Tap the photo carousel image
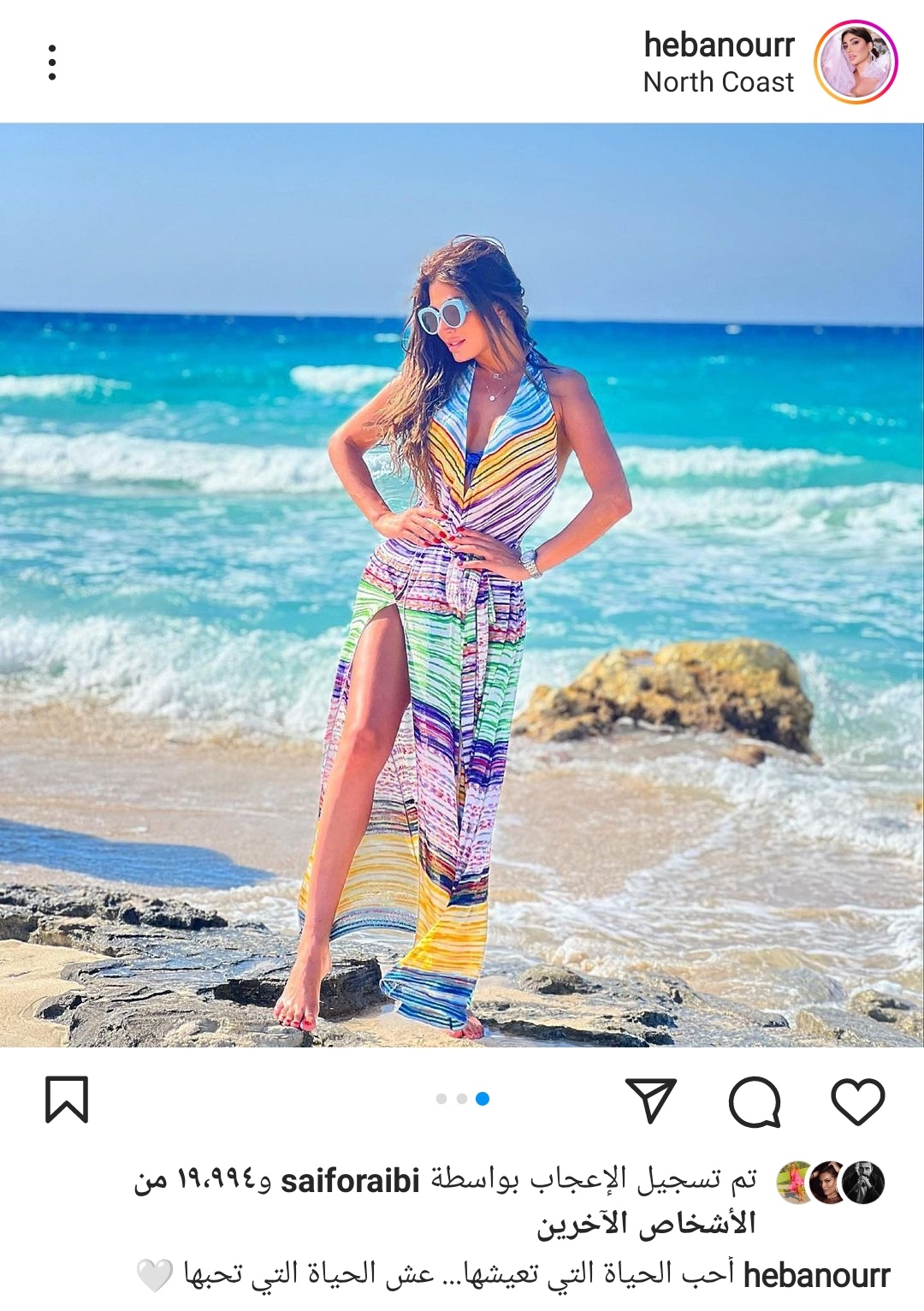This screenshot has width=924, height=1311. pos(462,584)
